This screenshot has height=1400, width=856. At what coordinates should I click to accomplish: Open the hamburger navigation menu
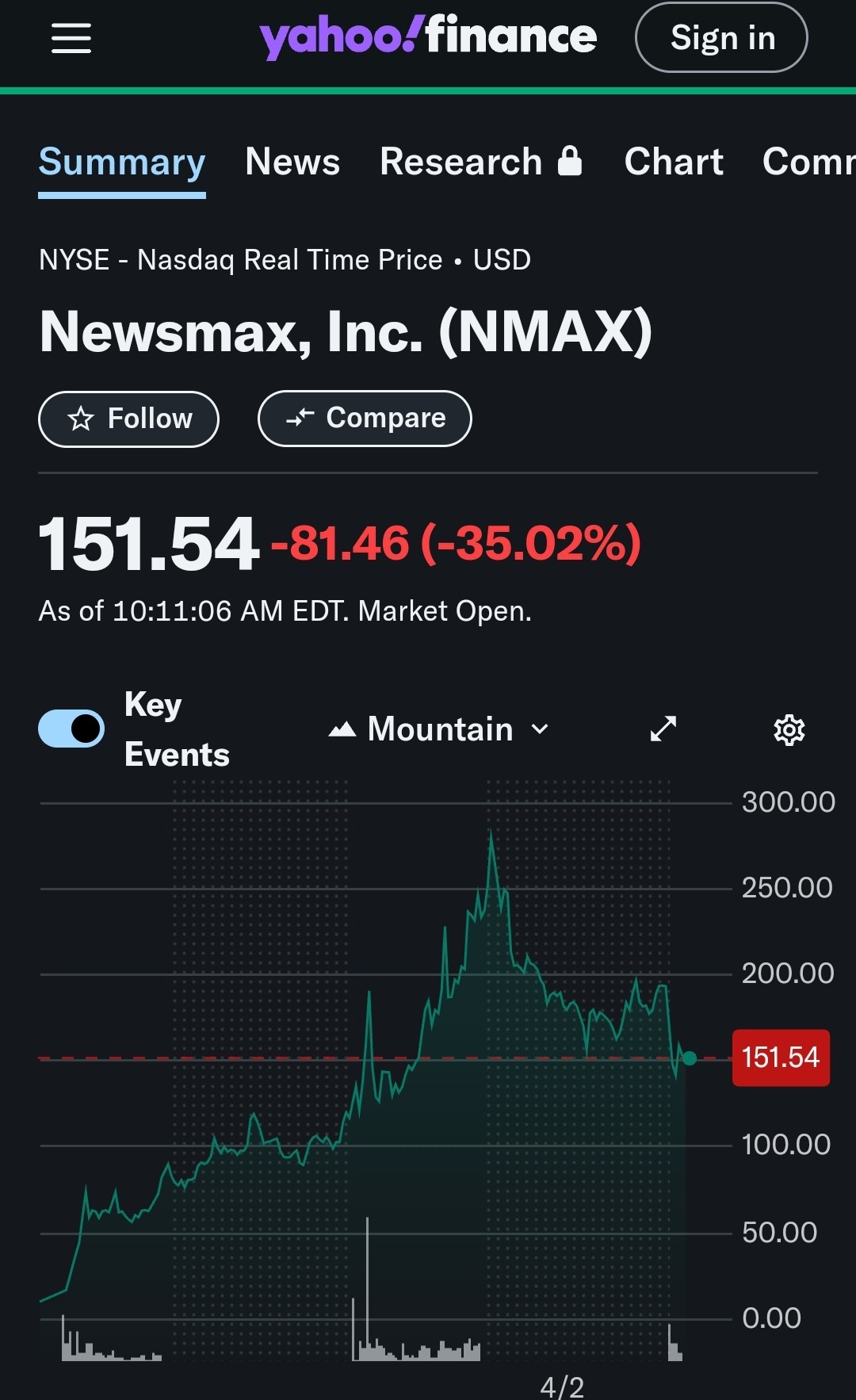pos(71,38)
